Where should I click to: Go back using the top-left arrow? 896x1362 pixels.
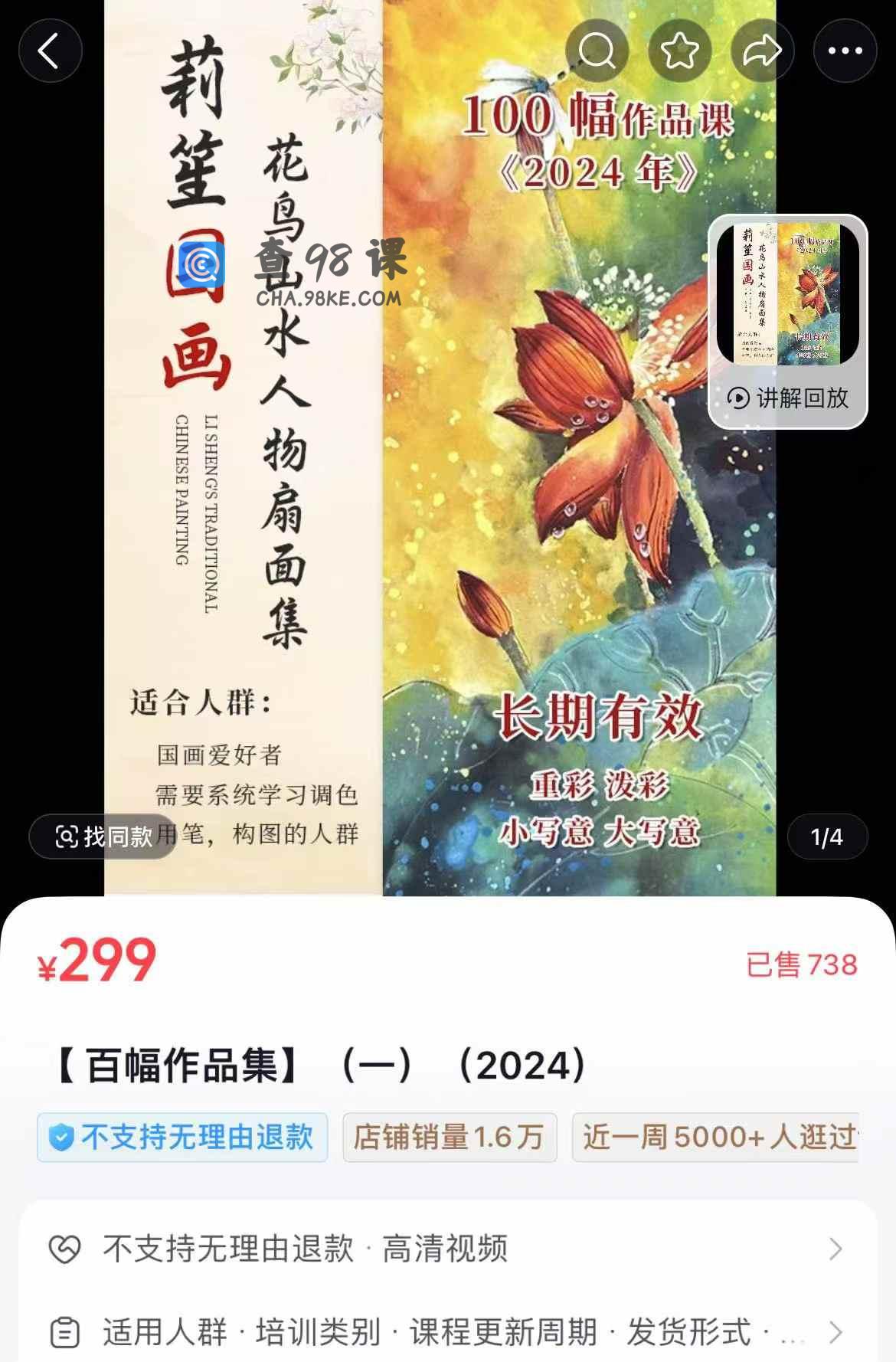(50, 51)
